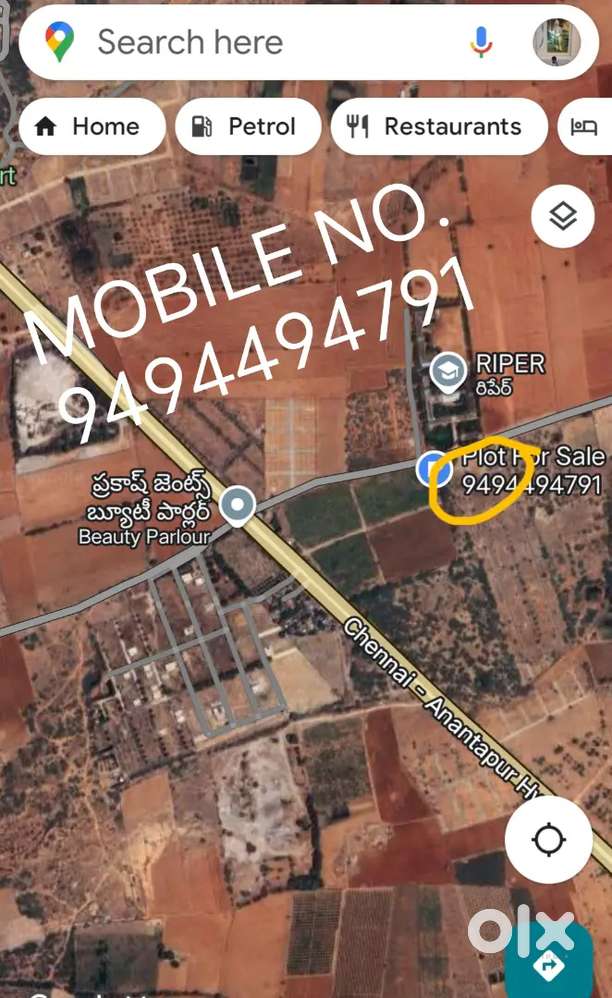Viewport: 612px width, 998px height.
Task: Select the Beauty Parlour map pin
Action: pos(237,506)
